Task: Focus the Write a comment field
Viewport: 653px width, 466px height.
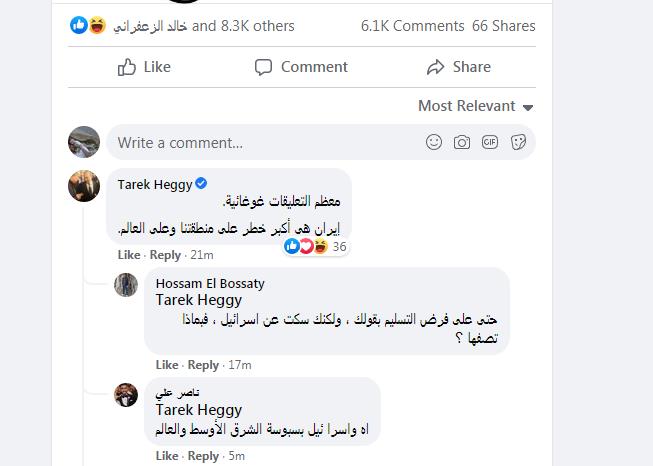Action: click(x=260, y=143)
